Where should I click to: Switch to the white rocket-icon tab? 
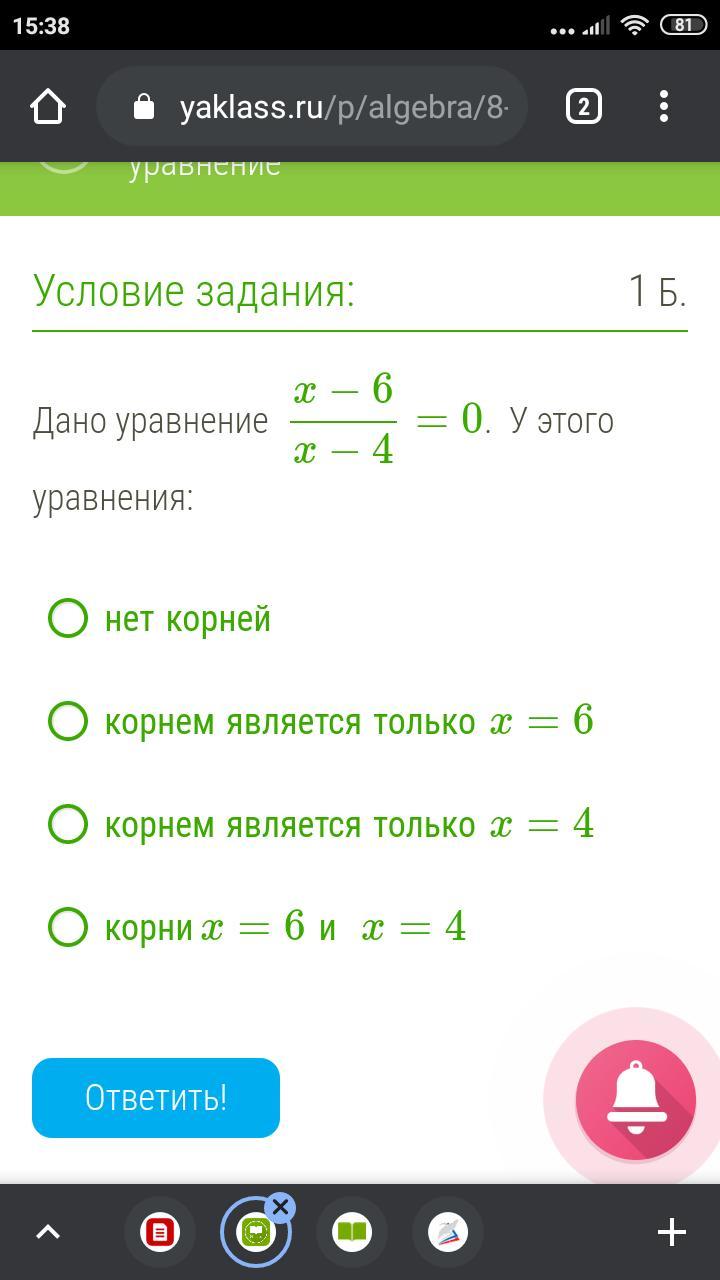coord(448,1233)
